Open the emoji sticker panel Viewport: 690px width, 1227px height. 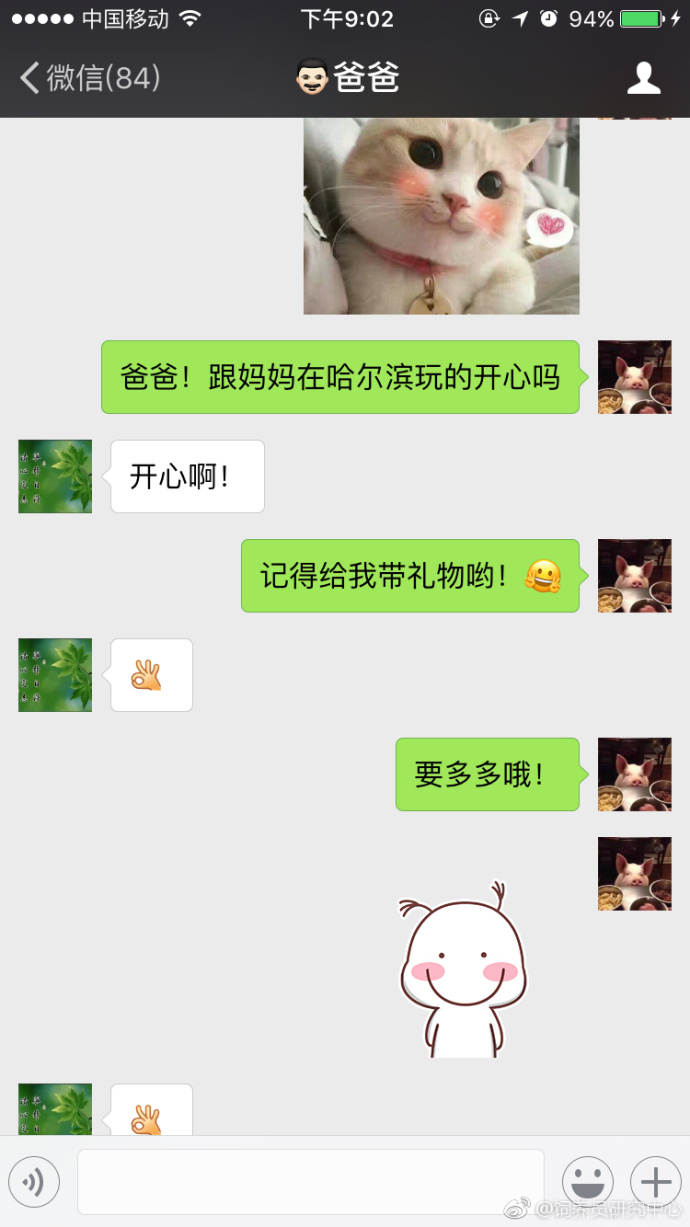click(x=587, y=1182)
